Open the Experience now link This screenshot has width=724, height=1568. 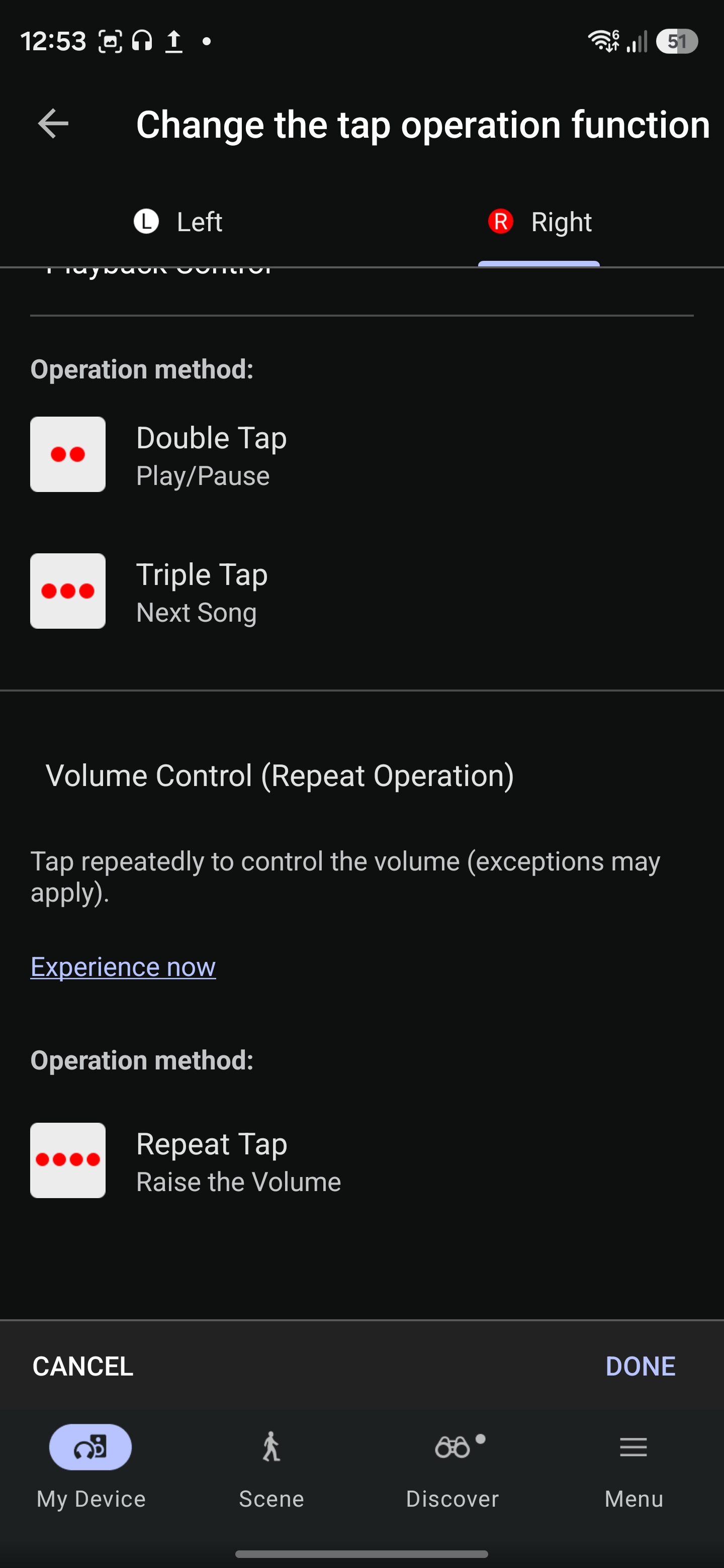[123, 966]
